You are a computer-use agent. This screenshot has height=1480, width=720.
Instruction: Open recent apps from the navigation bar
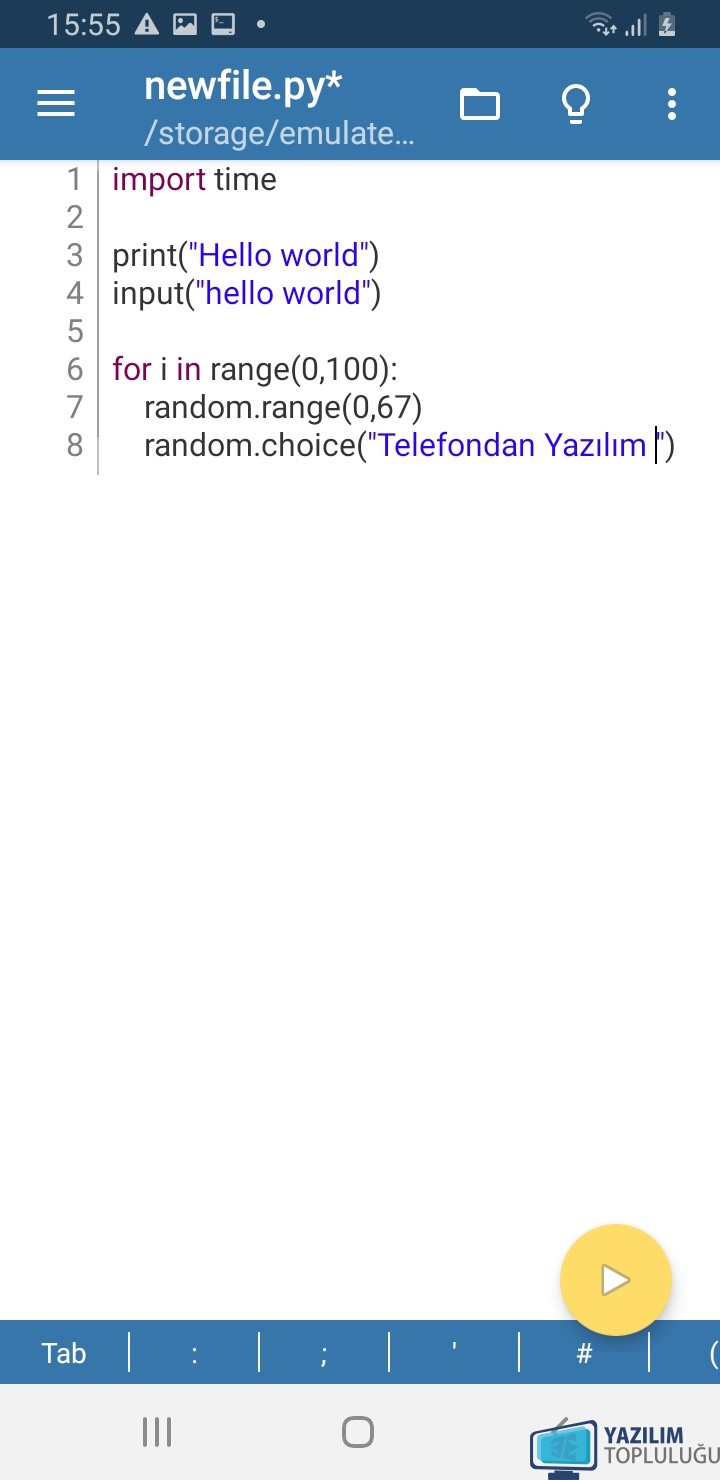pyautogui.click(x=157, y=1432)
